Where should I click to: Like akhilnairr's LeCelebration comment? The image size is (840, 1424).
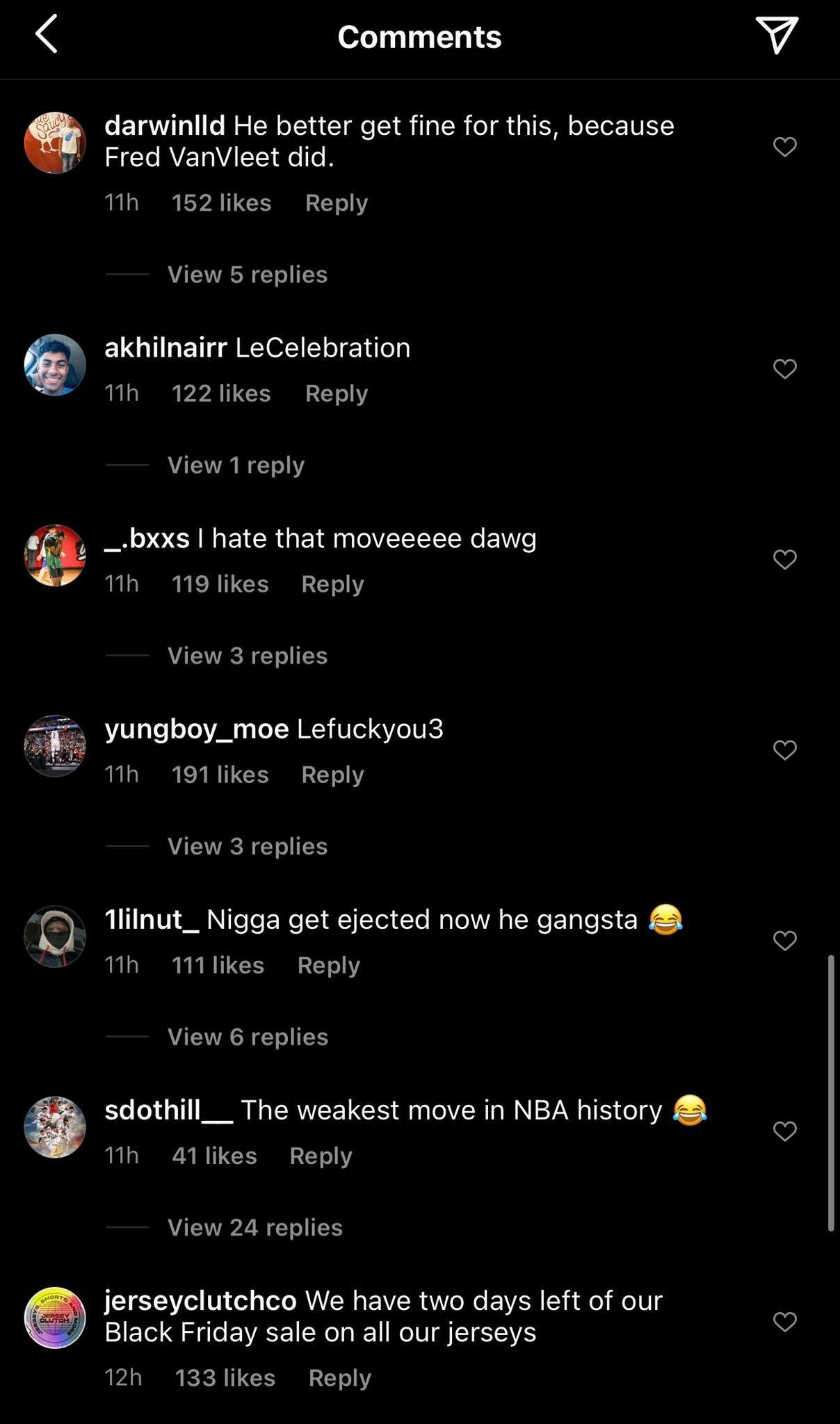pos(784,369)
